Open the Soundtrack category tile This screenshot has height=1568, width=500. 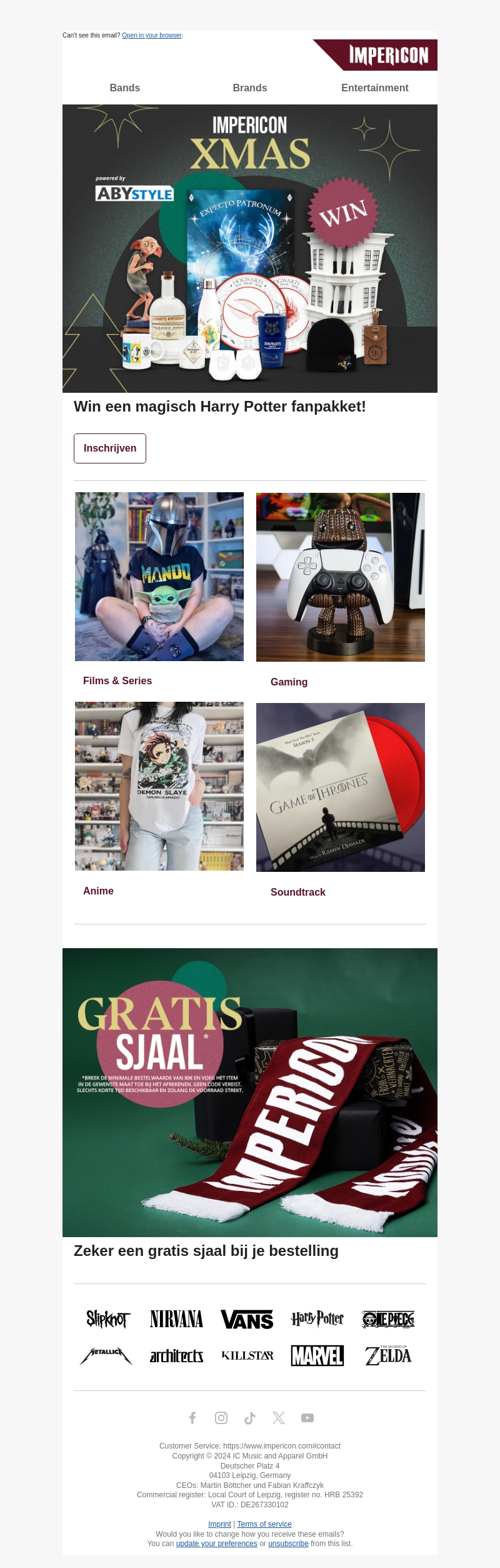(341, 787)
